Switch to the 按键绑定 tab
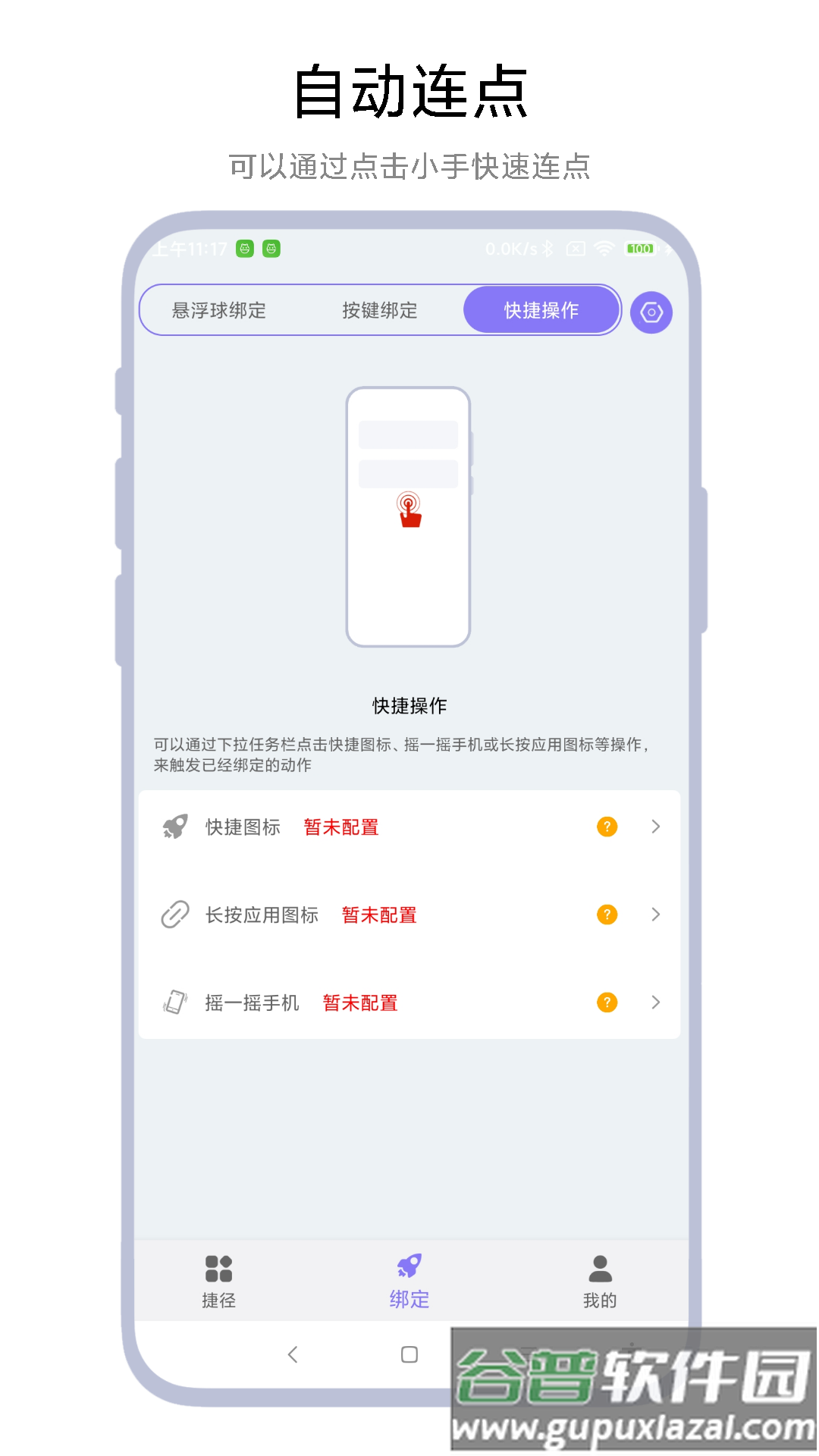Screen dimensions: 819x1456 (x=379, y=310)
